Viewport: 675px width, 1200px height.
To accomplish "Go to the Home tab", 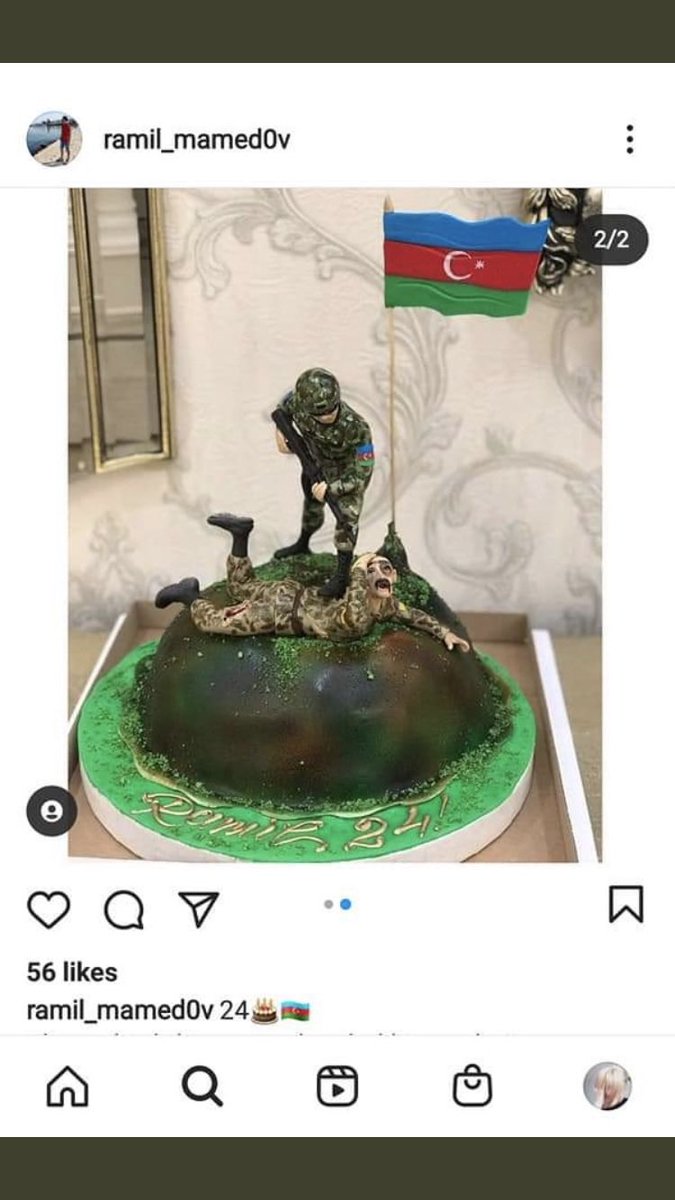I will tap(68, 1086).
